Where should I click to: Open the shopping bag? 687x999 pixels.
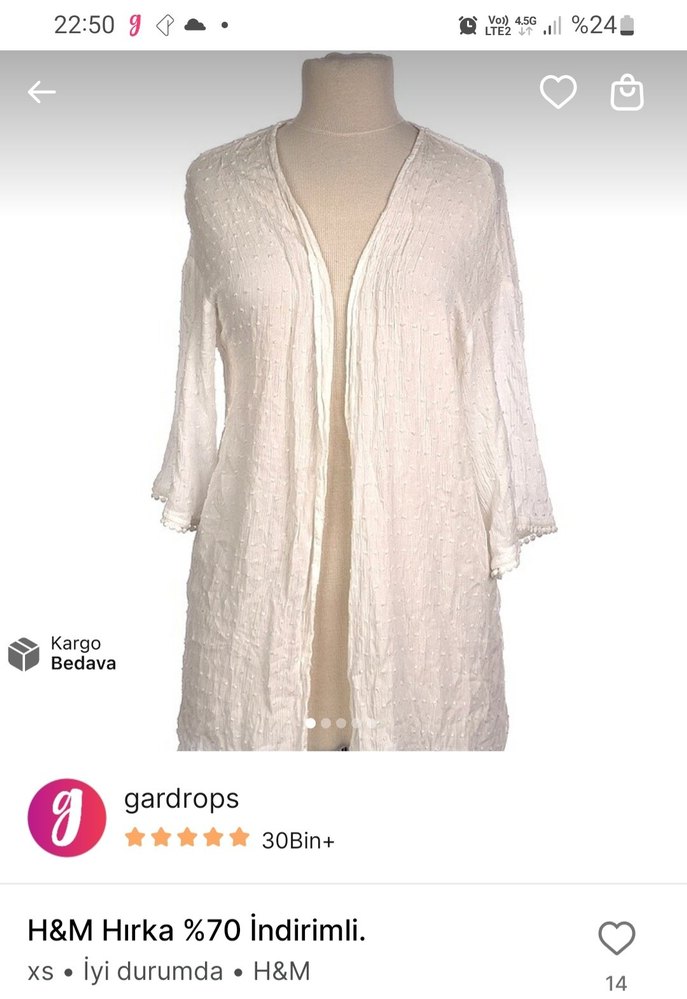(x=627, y=92)
